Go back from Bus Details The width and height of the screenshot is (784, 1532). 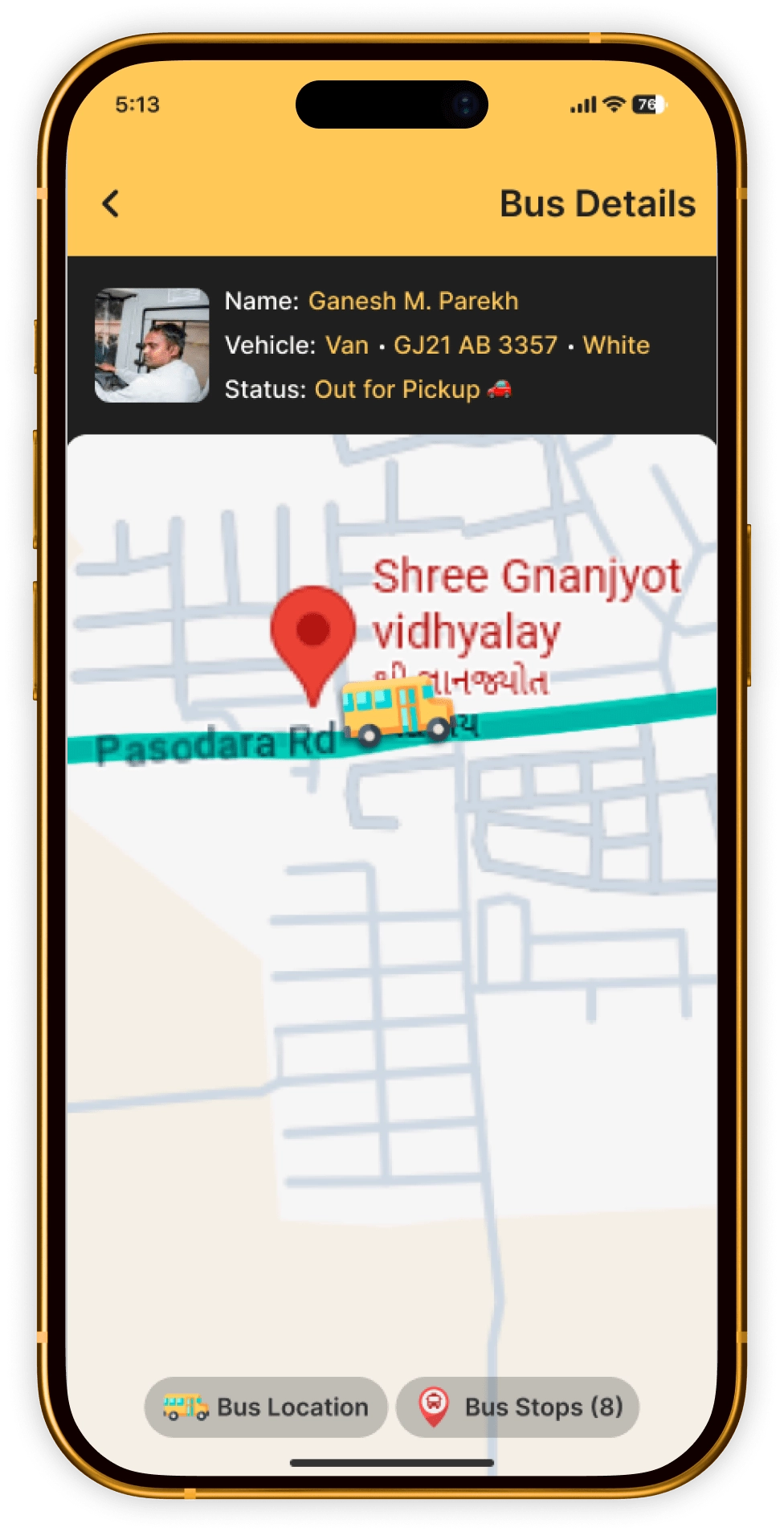111,203
